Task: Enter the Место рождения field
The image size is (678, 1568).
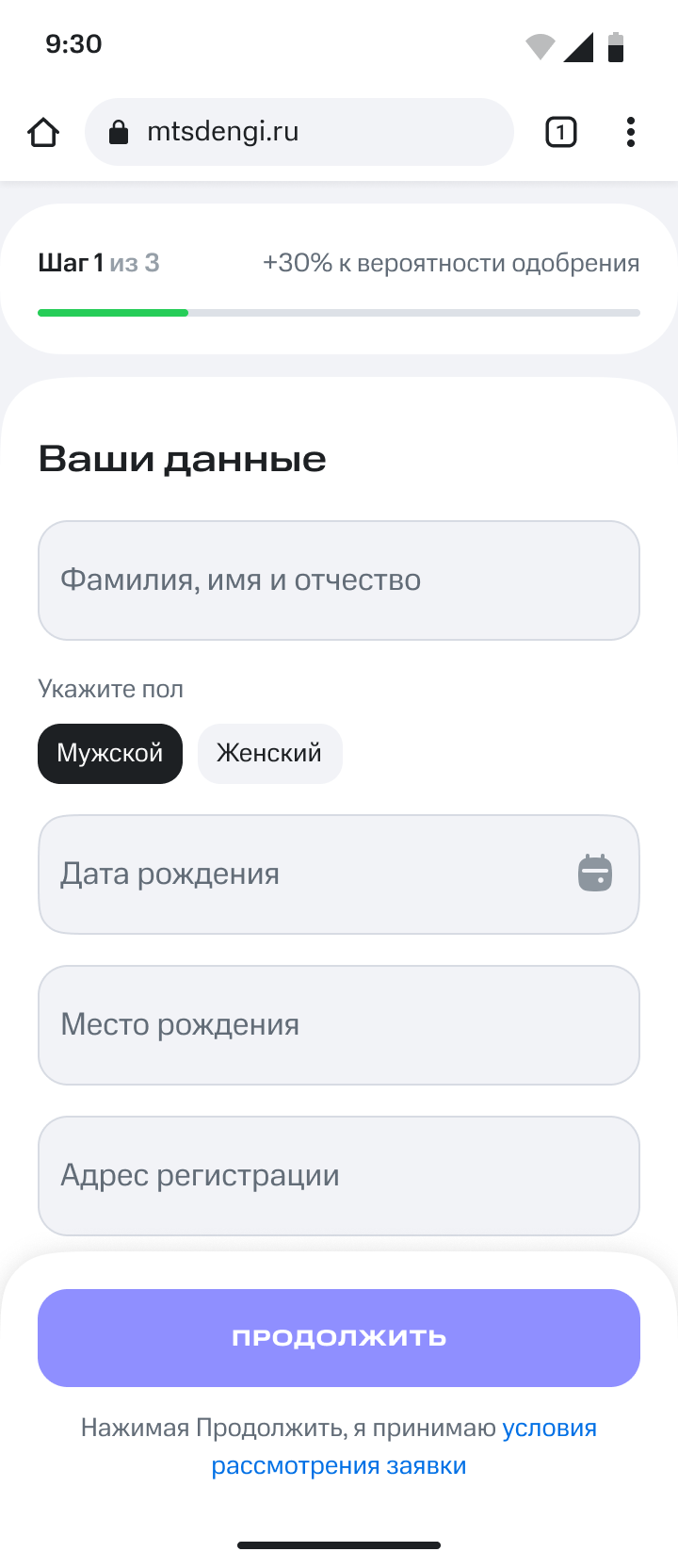Action: (x=339, y=1025)
